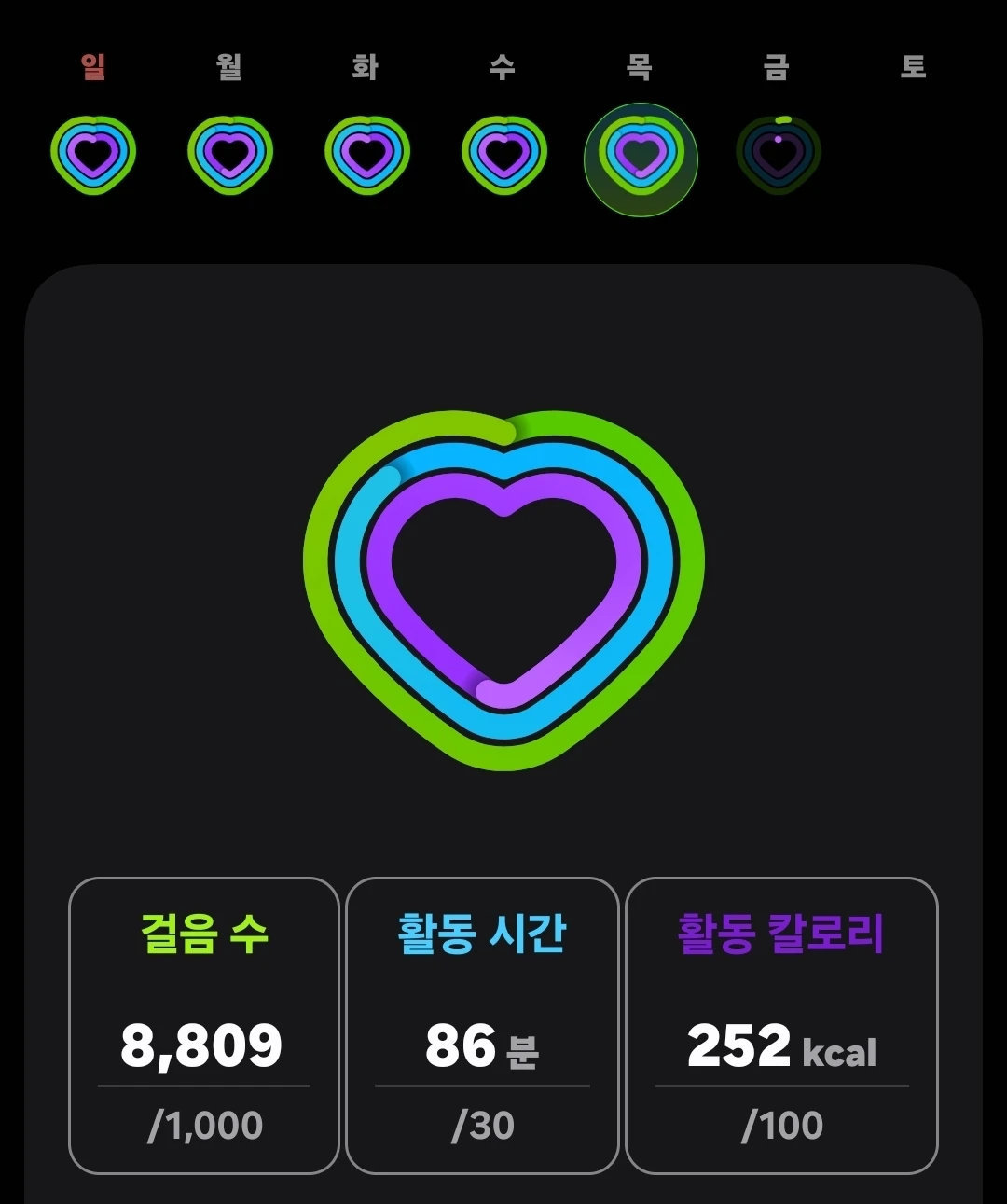Open the 활동 시간 active time card

[x=482, y=1026]
